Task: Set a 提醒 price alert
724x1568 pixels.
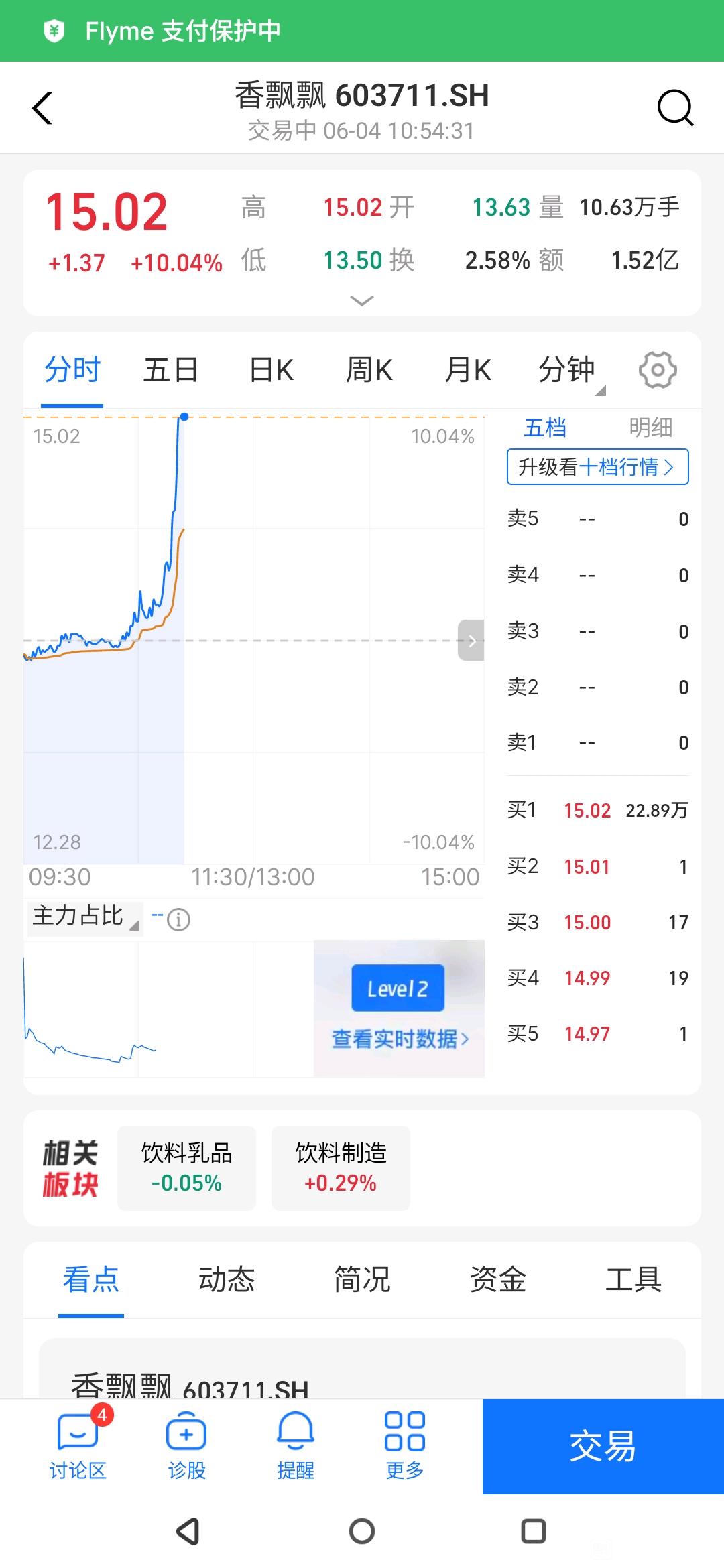Action: pos(296,1445)
